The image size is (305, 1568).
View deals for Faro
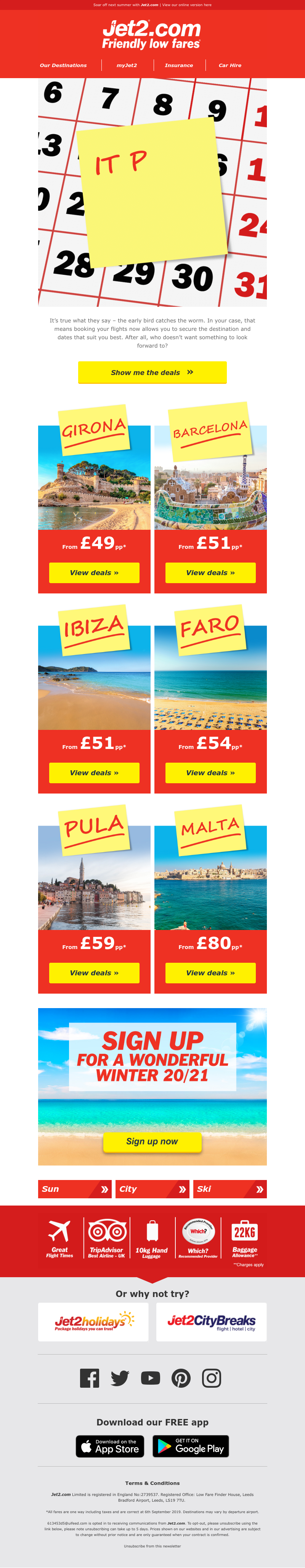[x=210, y=773]
